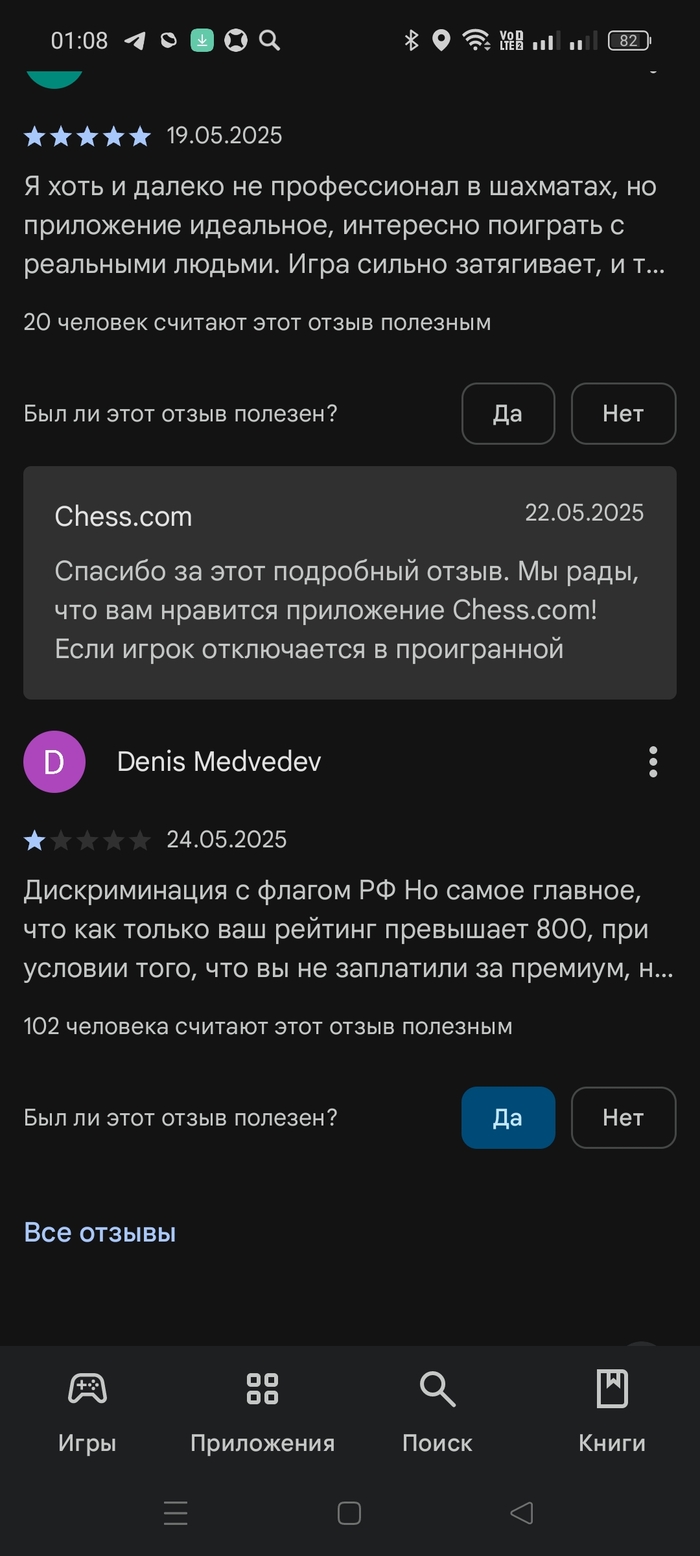Open the Все отзывы link

click(x=100, y=1232)
